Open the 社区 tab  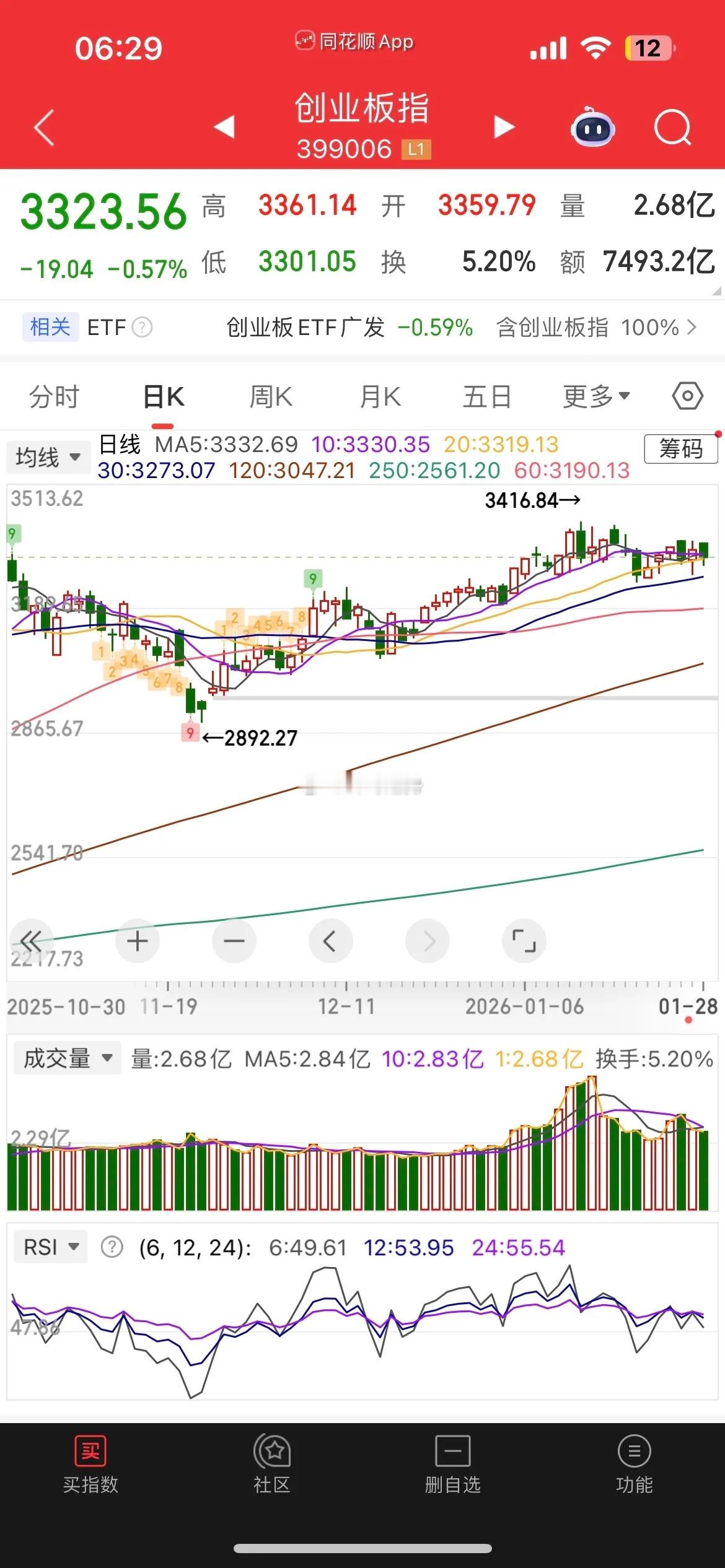point(271,1465)
